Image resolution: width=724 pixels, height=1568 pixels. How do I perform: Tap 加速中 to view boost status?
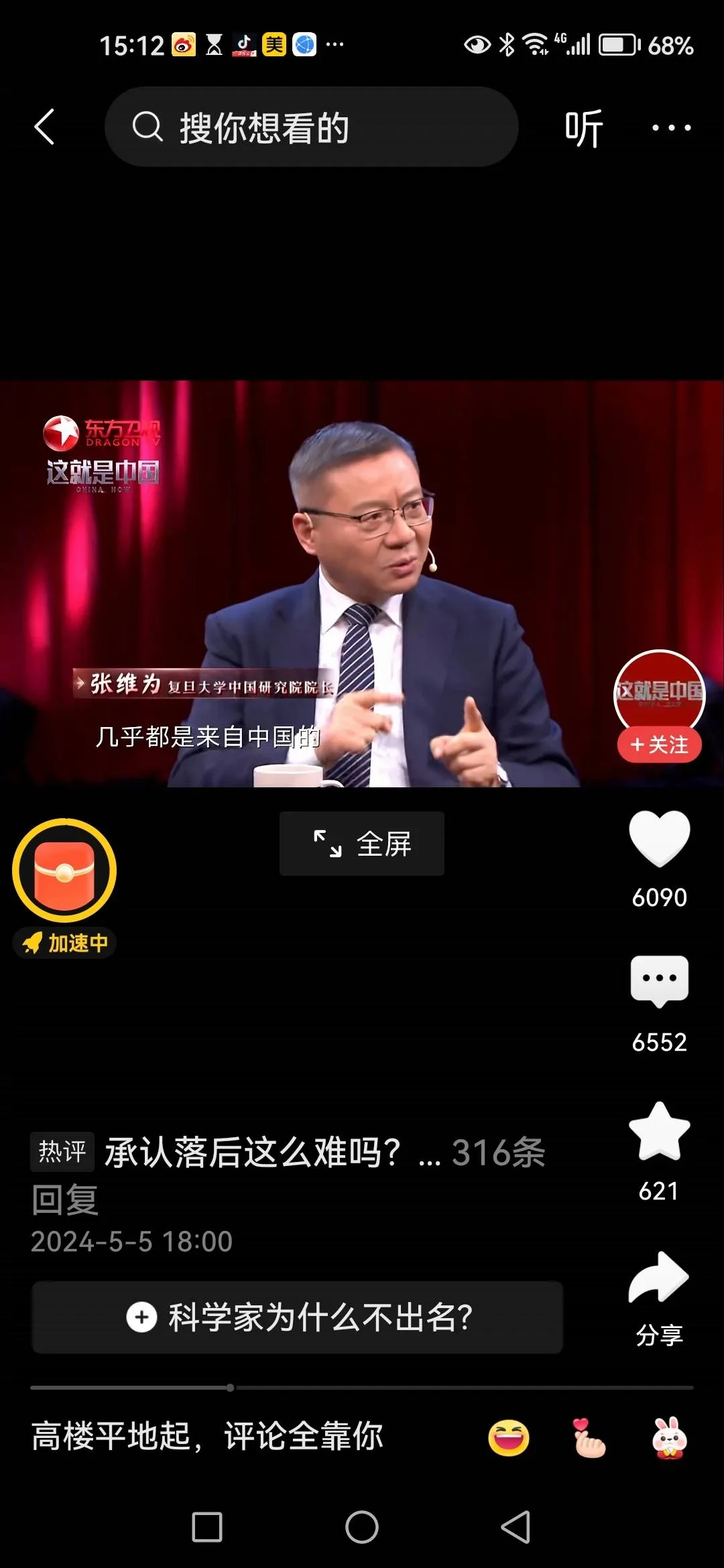tap(64, 943)
